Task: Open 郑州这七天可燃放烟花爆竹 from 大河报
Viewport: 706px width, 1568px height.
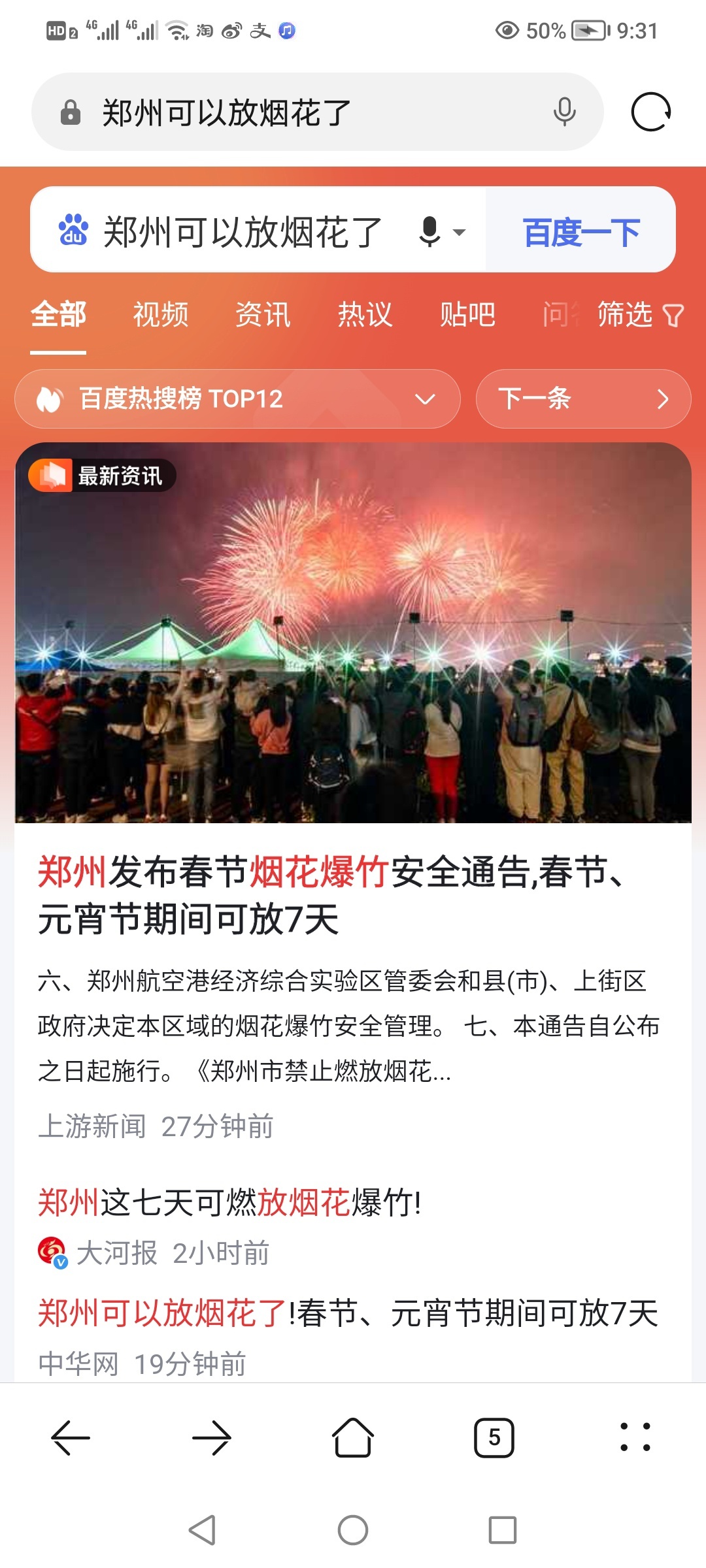Action: tap(229, 1202)
